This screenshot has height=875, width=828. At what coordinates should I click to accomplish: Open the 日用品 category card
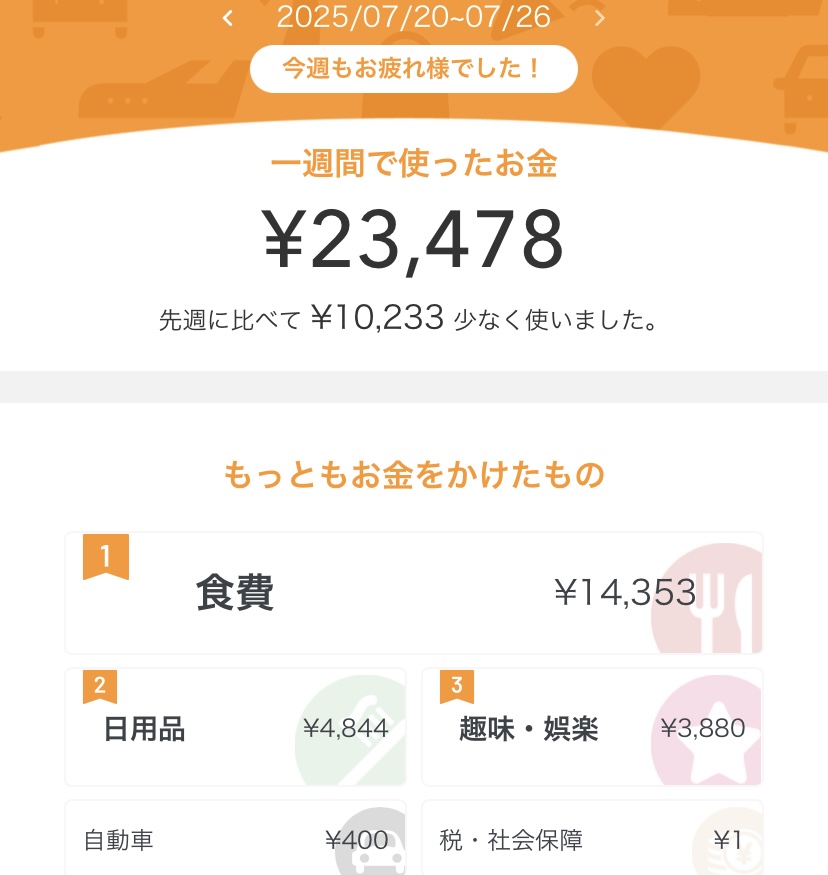(235, 728)
